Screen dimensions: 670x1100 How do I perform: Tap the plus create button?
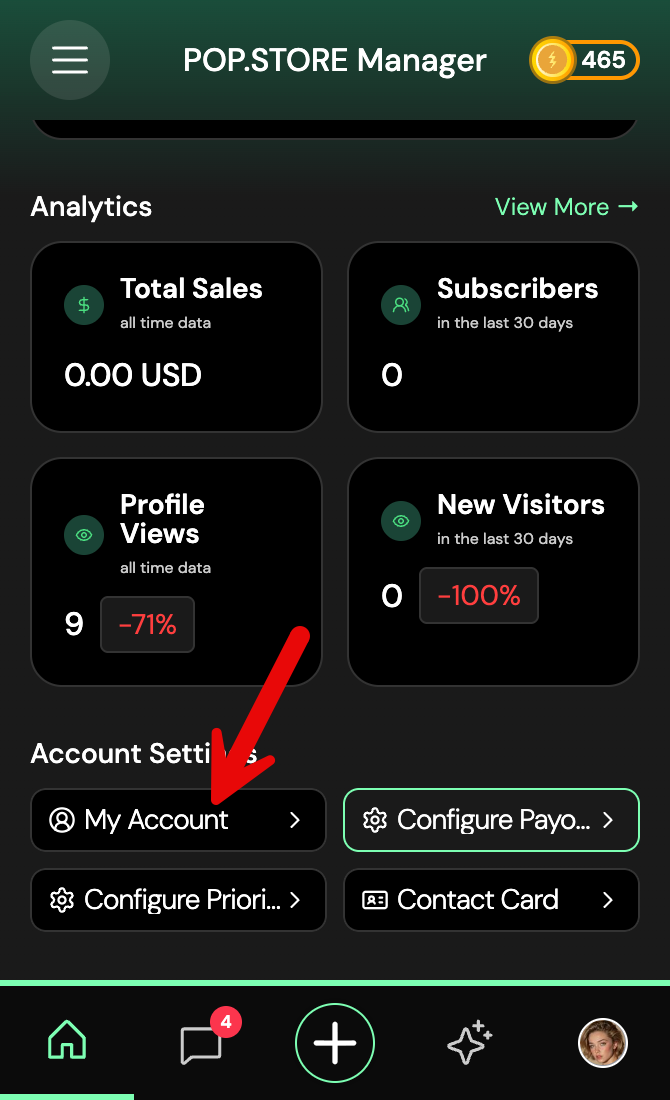tap(335, 1043)
